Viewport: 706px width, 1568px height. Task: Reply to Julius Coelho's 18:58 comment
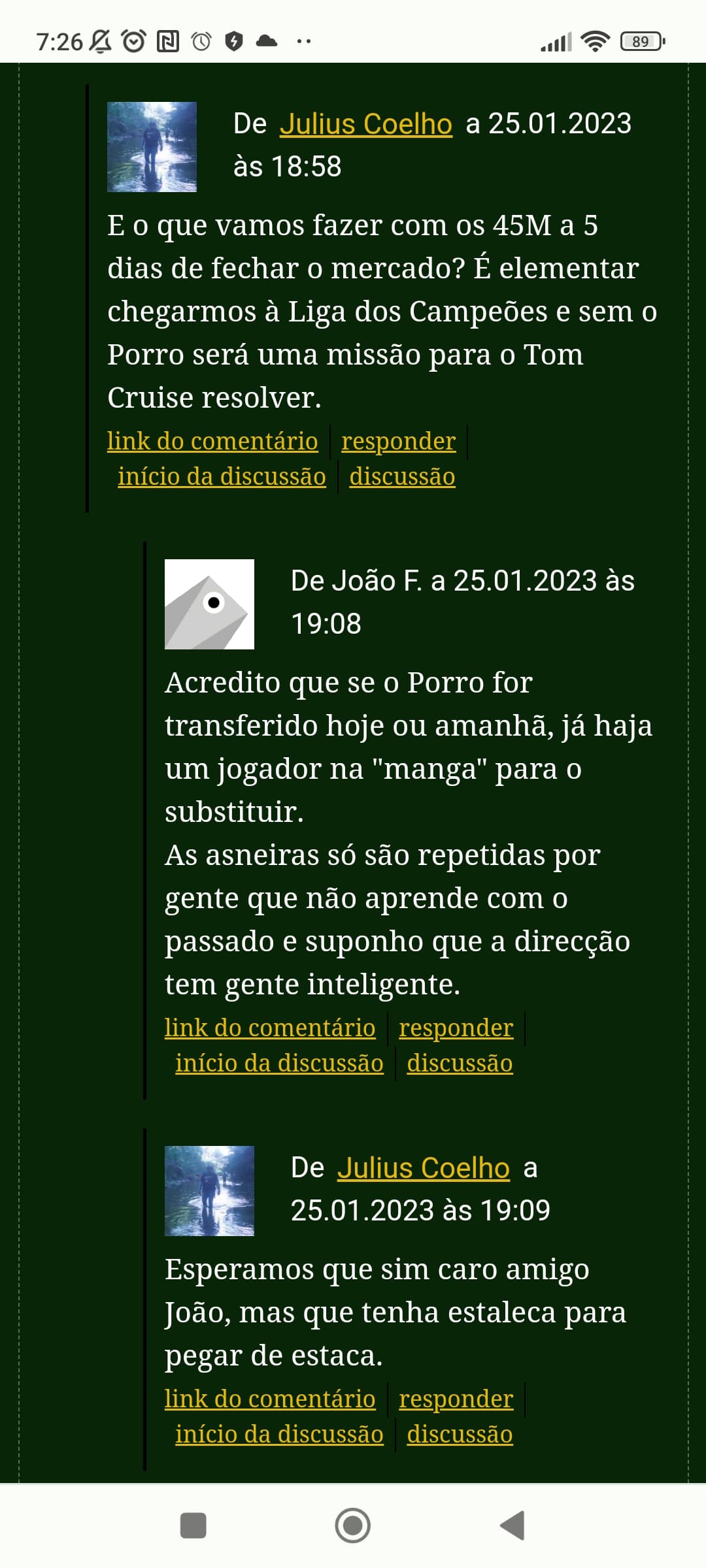(x=398, y=441)
